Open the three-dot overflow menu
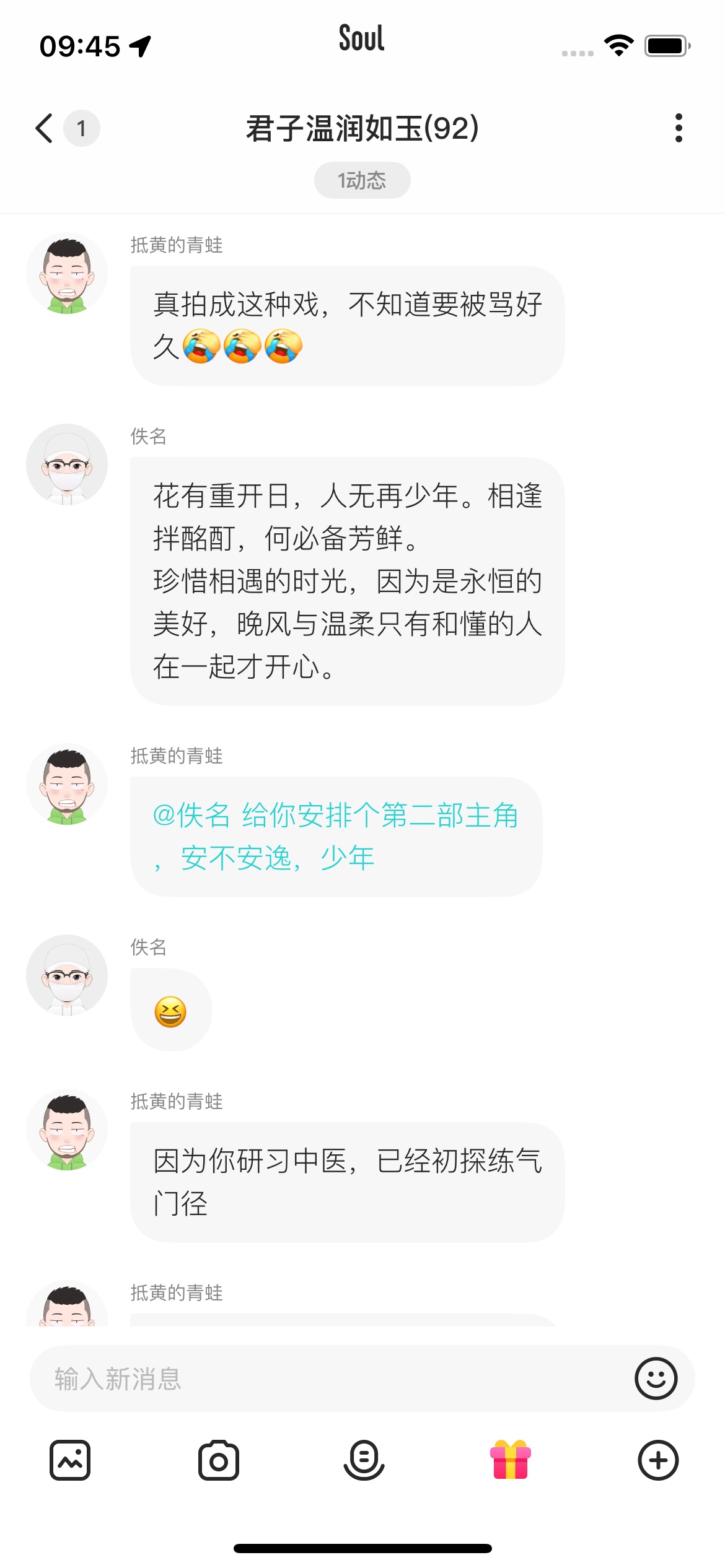The image size is (725, 1568). pos(679,128)
